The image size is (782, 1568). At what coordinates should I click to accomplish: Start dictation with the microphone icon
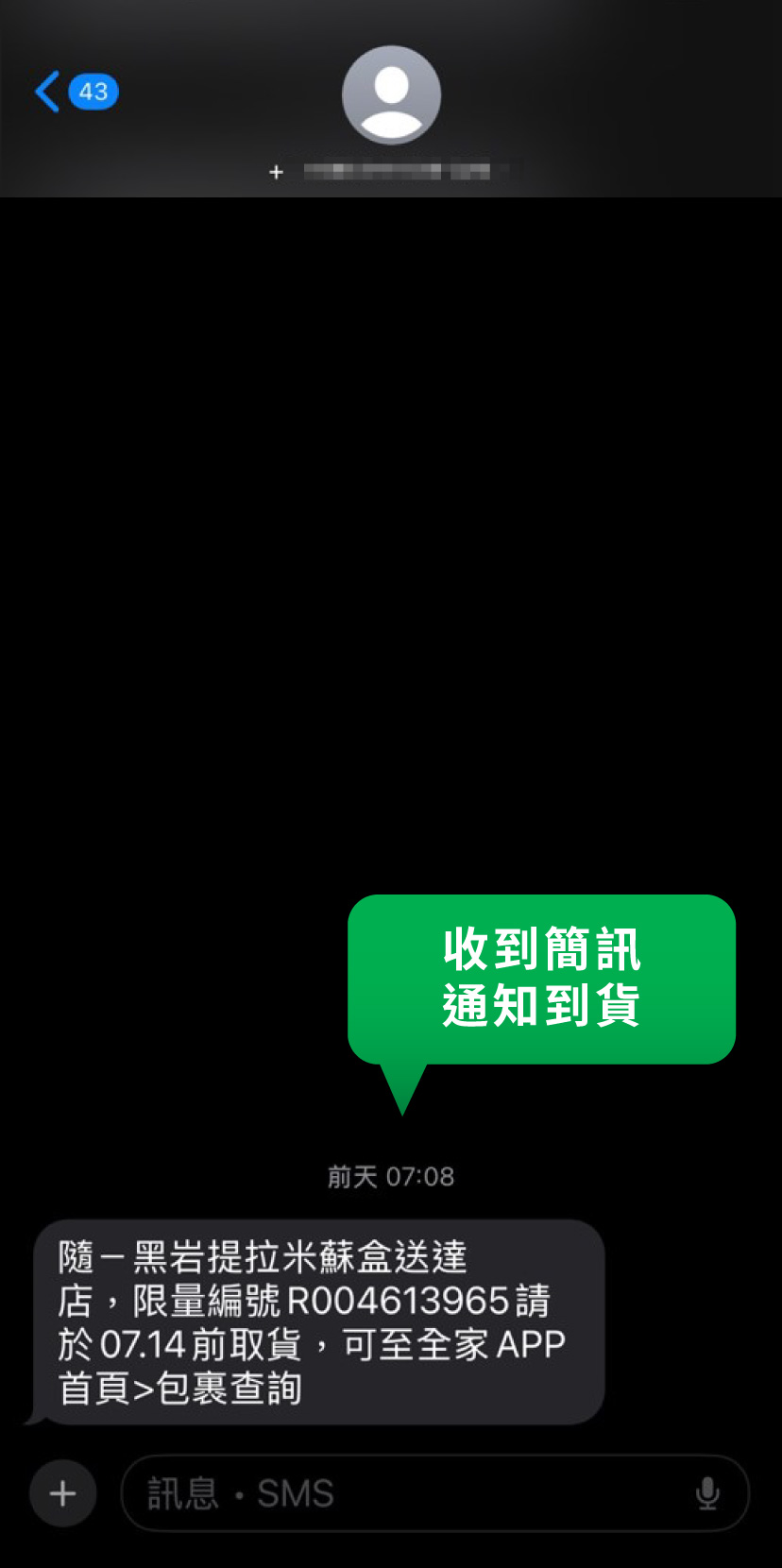click(707, 1493)
